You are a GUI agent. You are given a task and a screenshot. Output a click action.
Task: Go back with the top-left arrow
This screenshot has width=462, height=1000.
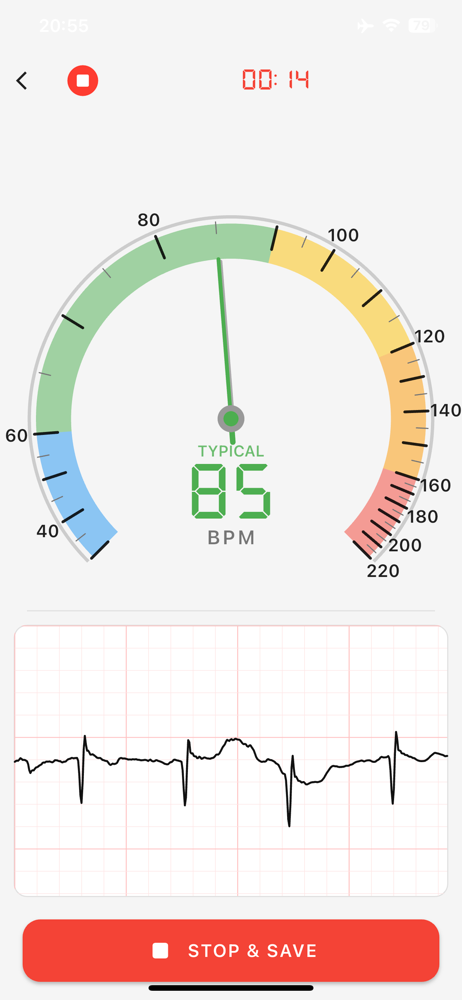[22, 81]
